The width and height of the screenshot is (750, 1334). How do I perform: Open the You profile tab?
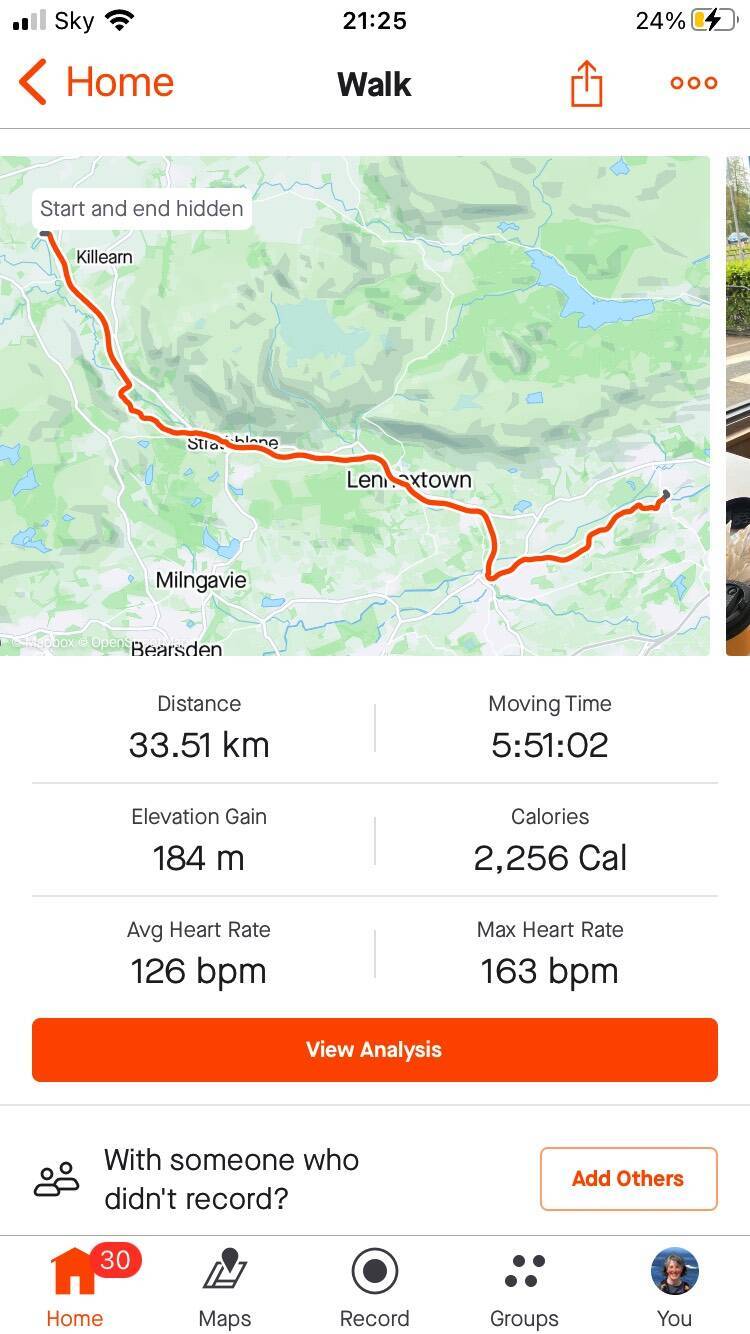click(674, 1287)
